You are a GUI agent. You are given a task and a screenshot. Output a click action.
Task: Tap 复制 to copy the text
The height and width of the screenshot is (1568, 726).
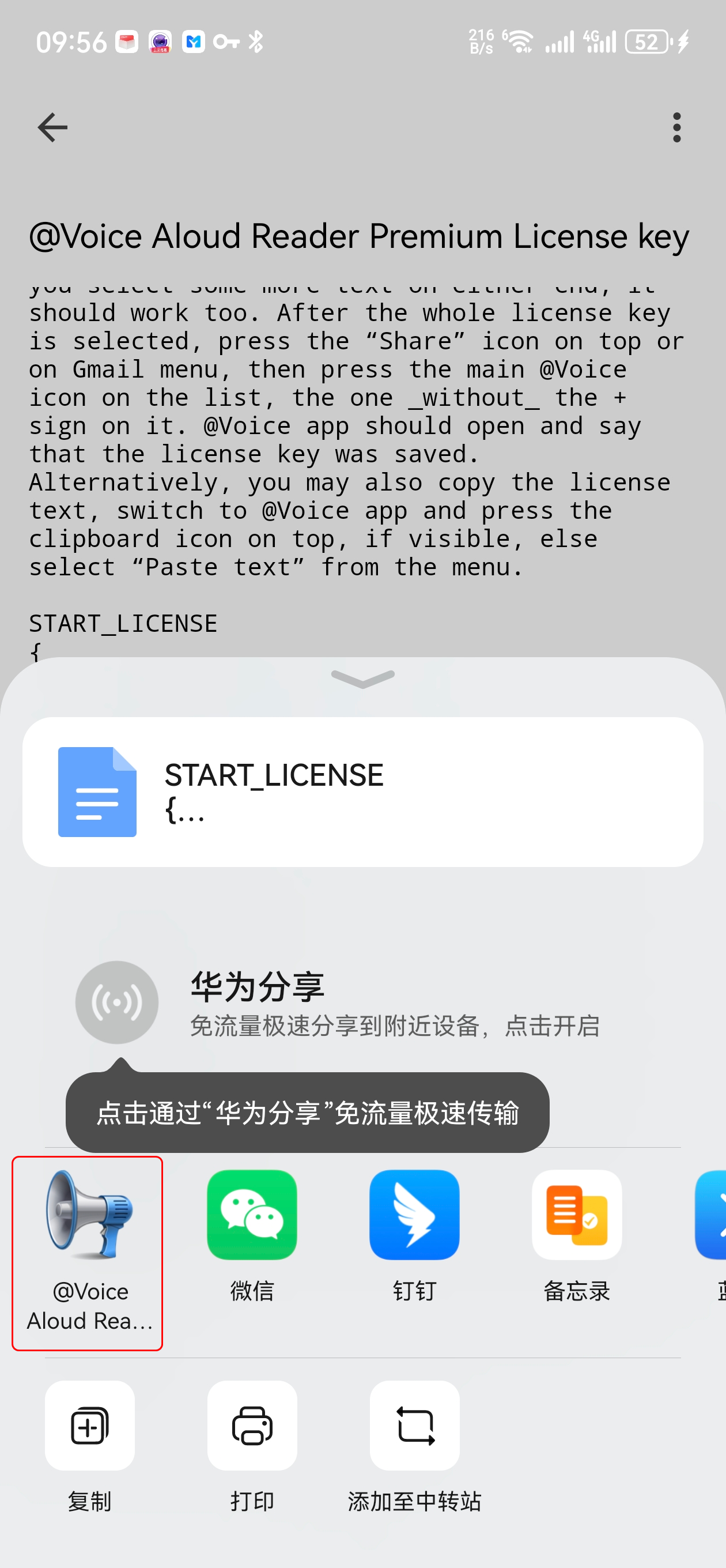tap(89, 1447)
